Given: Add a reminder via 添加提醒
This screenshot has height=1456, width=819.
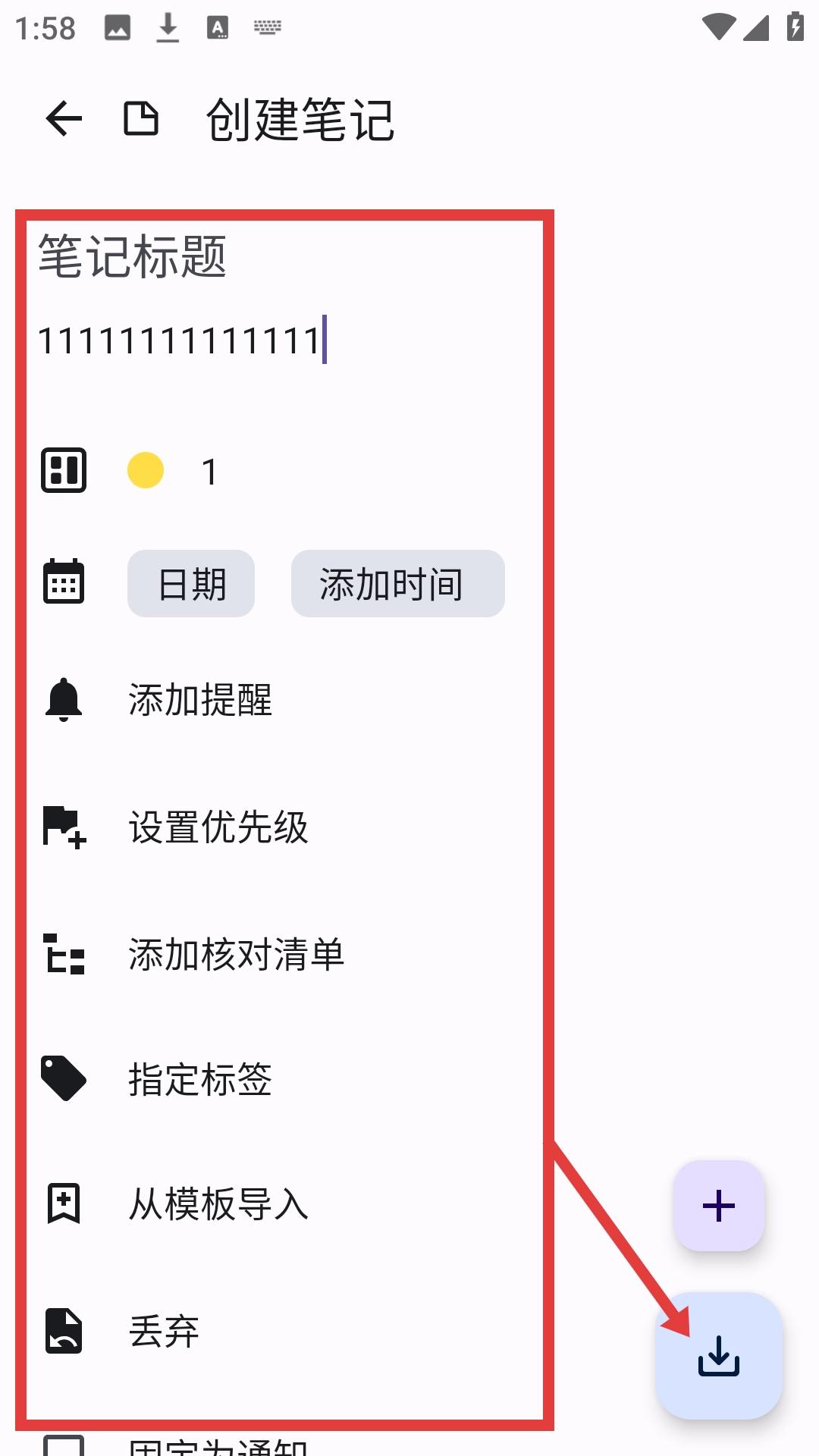Looking at the screenshot, I should click(200, 699).
